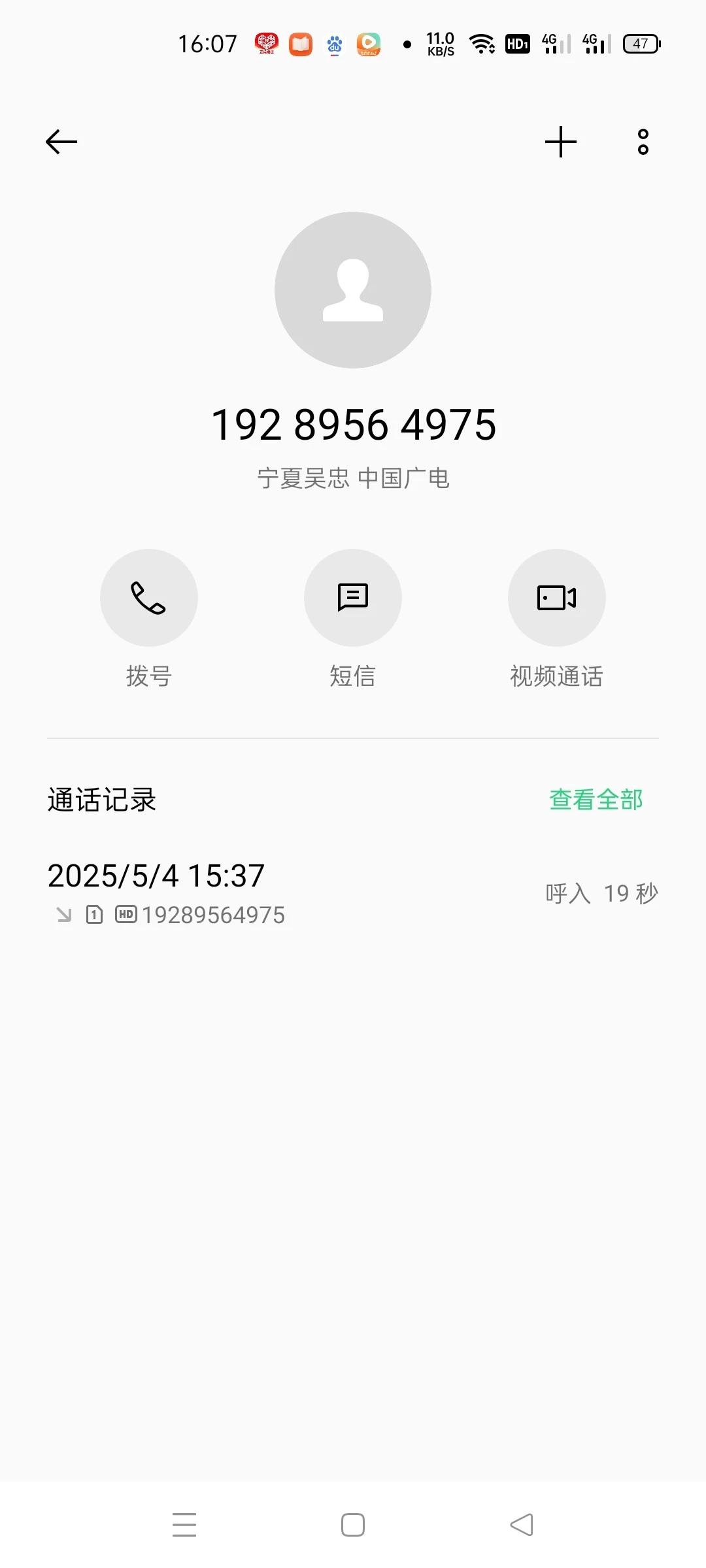Tap the back arrow at top left
Viewport: 706px width, 1568px height.
pos(61,141)
